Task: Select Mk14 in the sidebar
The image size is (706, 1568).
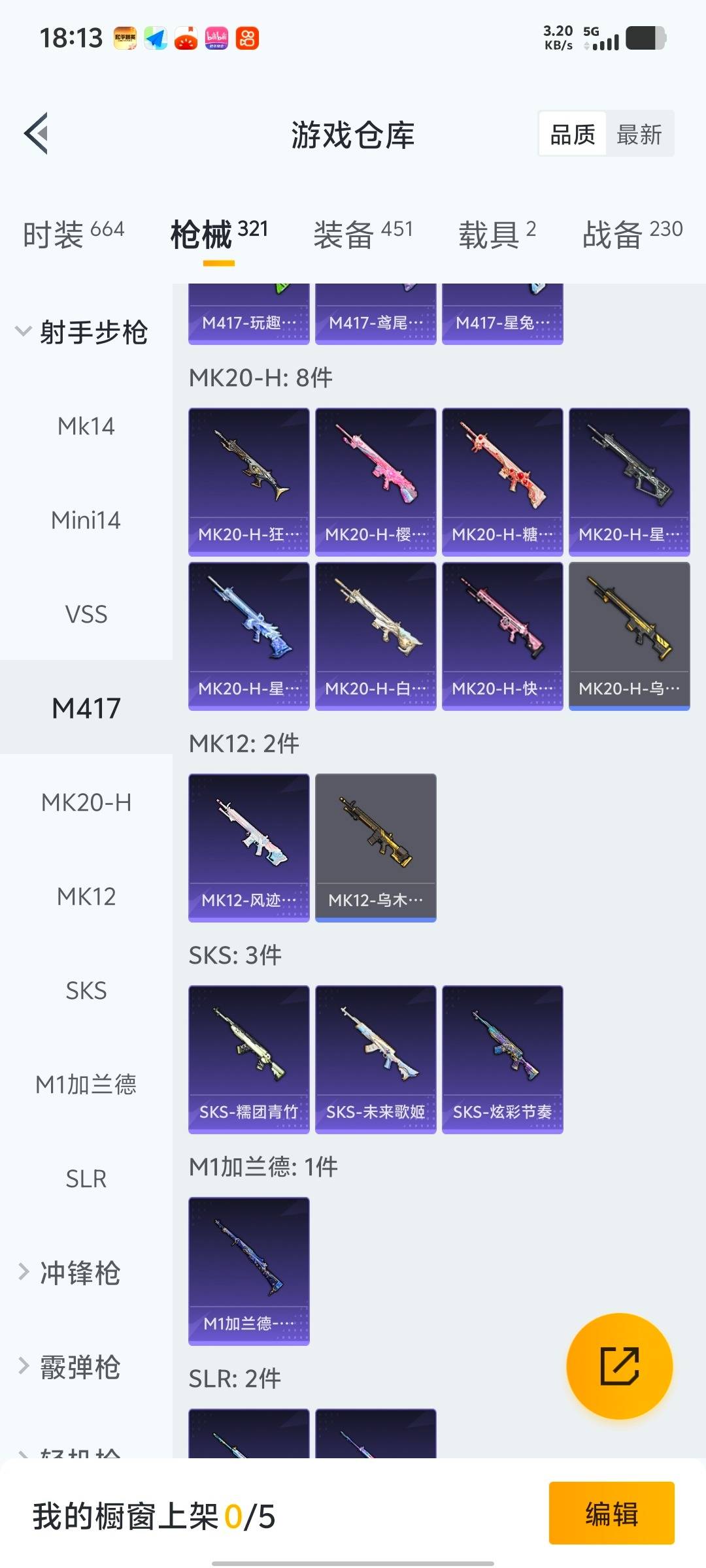Action: coord(86,426)
